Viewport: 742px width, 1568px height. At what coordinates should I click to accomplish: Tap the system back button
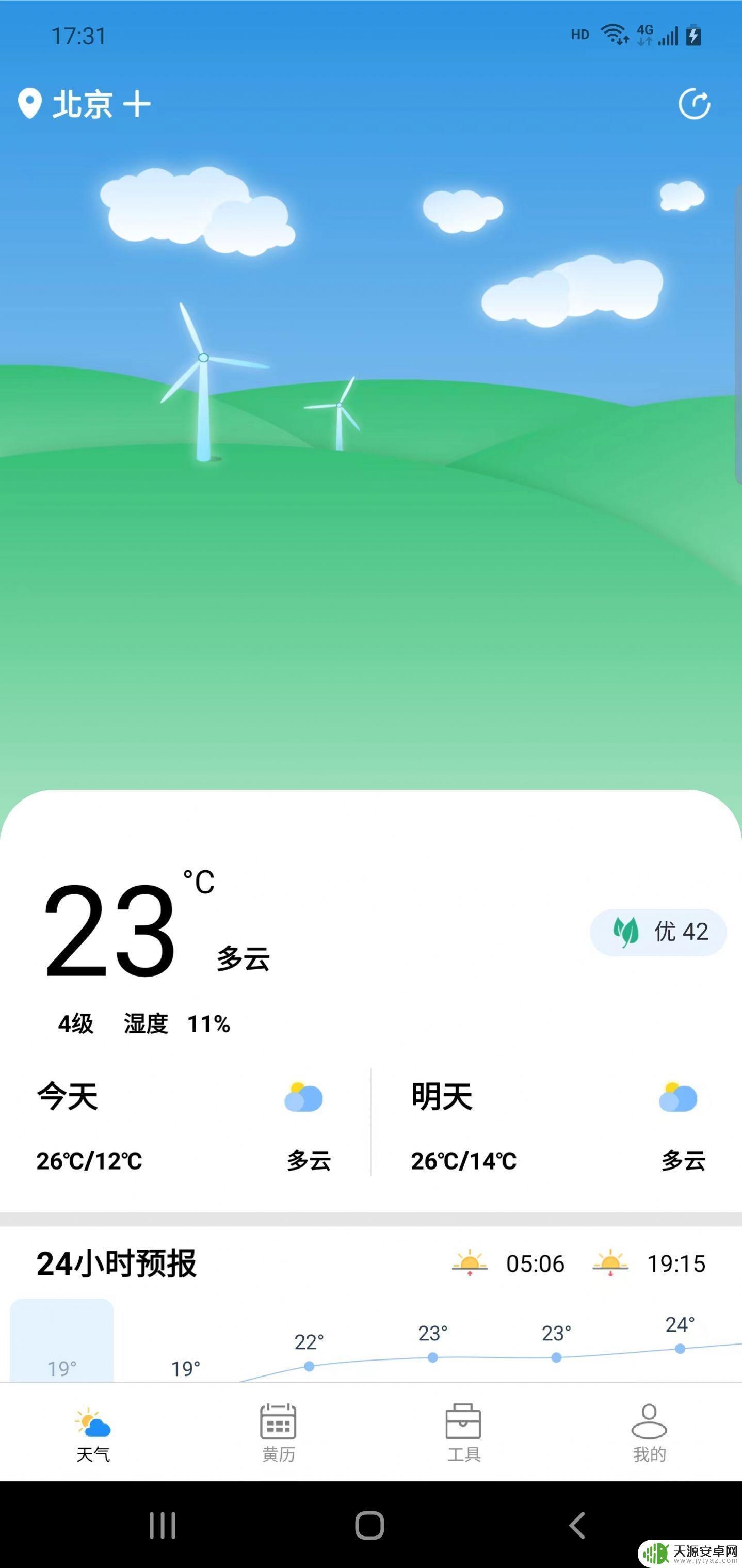[576, 1525]
